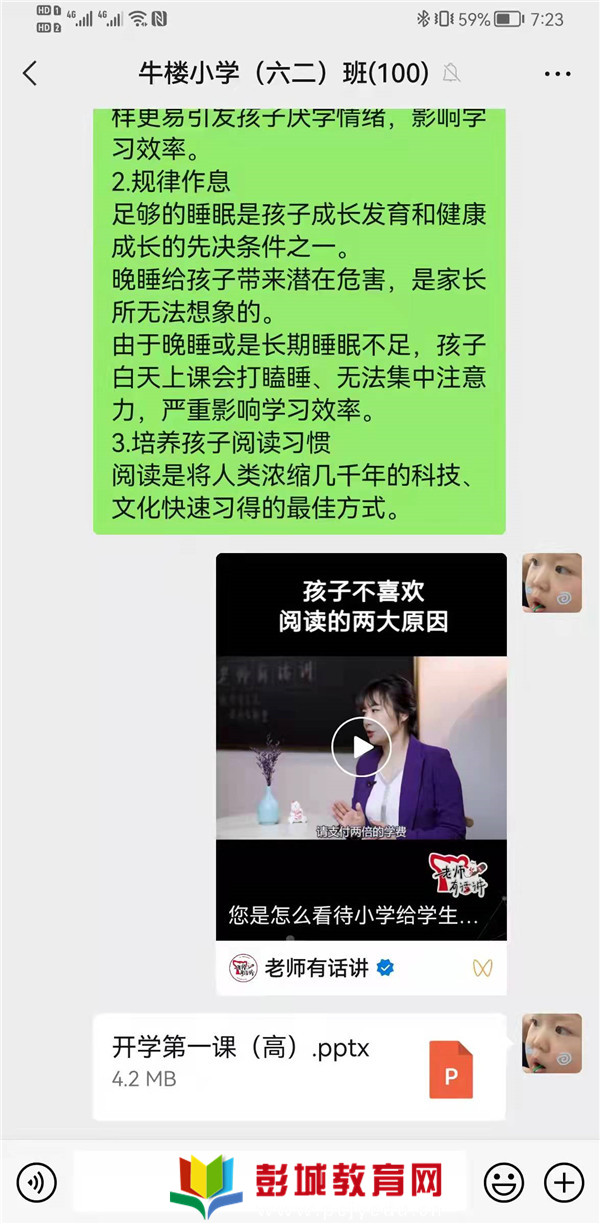Open the plus attachment menu

pos(564,1183)
